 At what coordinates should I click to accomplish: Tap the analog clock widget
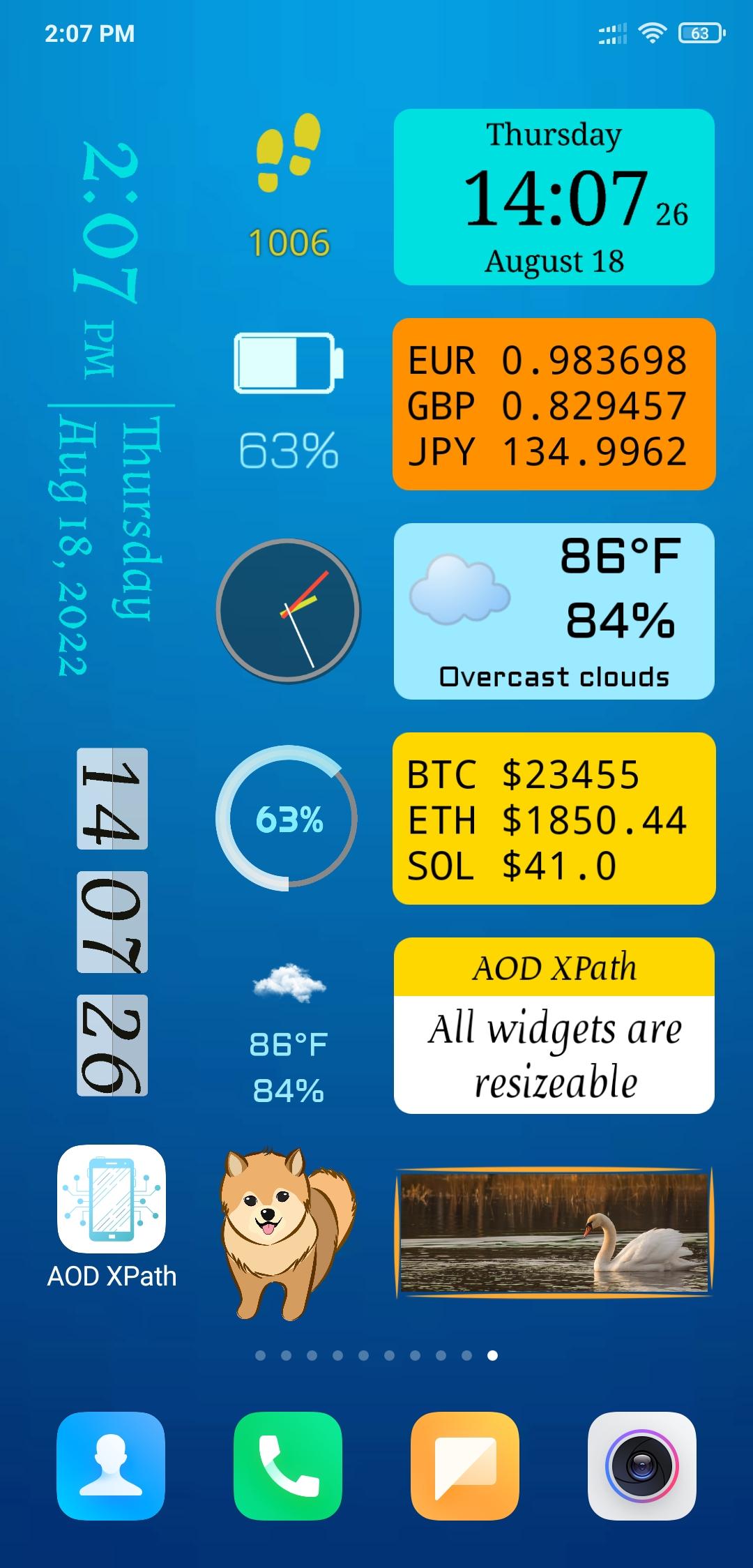point(288,610)
